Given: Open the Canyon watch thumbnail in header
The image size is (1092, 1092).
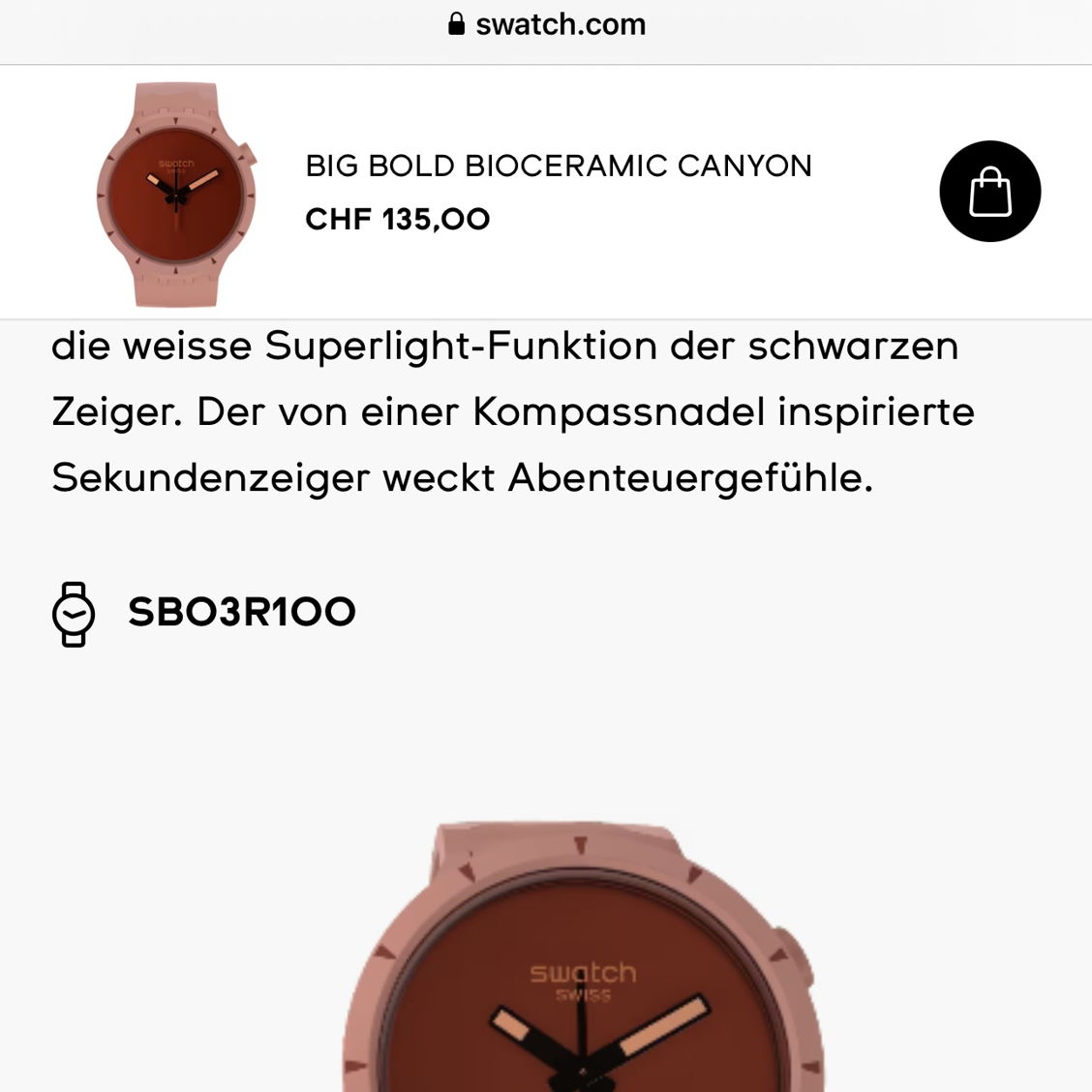Looking at the screenshot, I should click(176, 194).
